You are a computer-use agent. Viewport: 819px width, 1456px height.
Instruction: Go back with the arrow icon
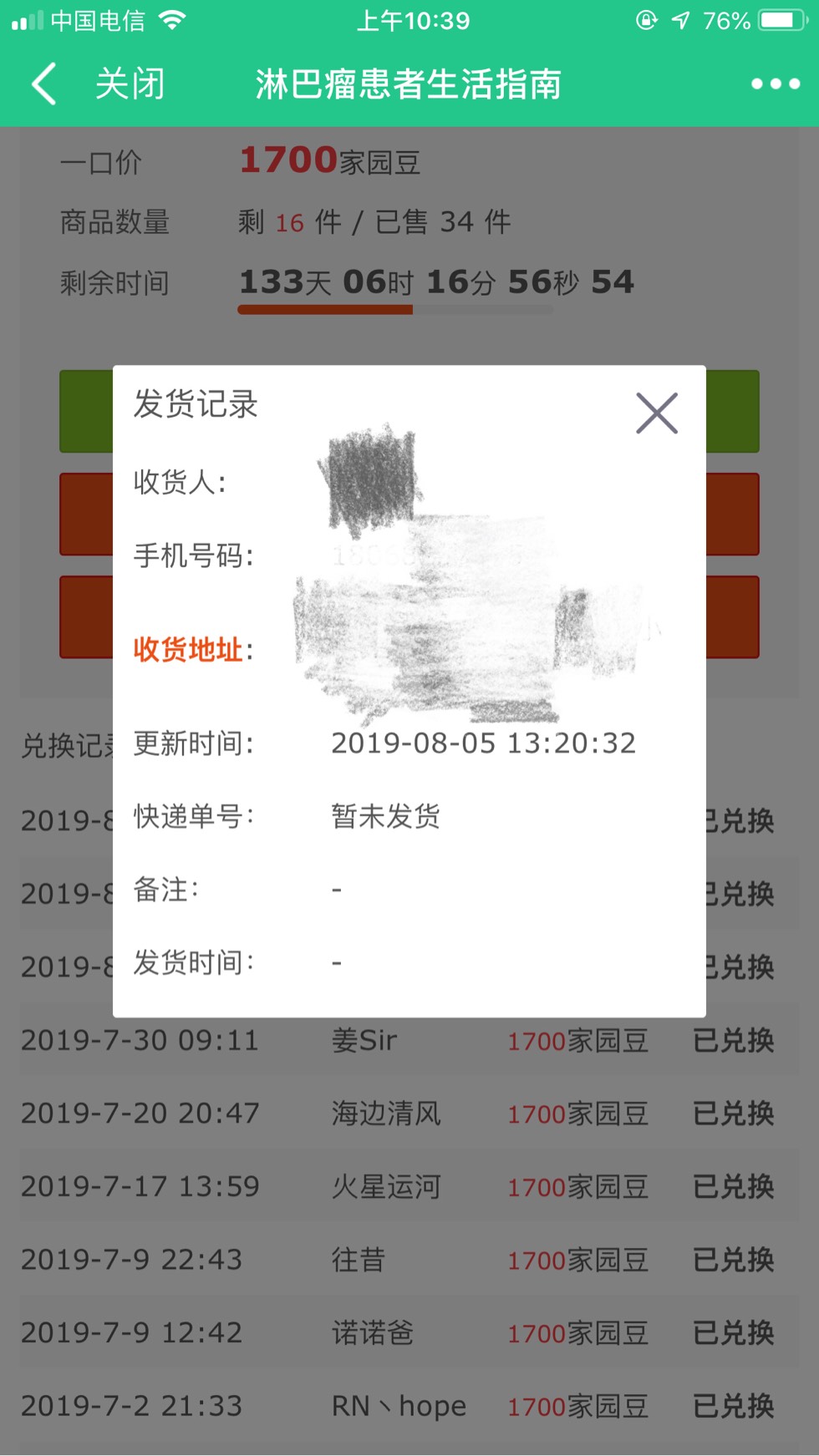pos(44,84)
